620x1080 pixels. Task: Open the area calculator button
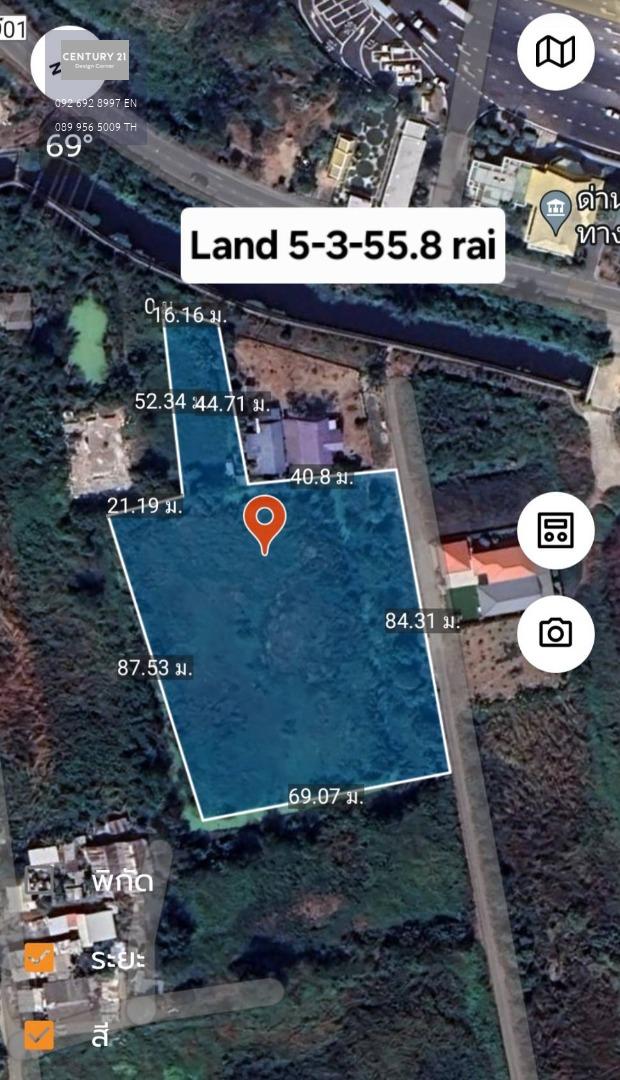(x=556, y=530)
